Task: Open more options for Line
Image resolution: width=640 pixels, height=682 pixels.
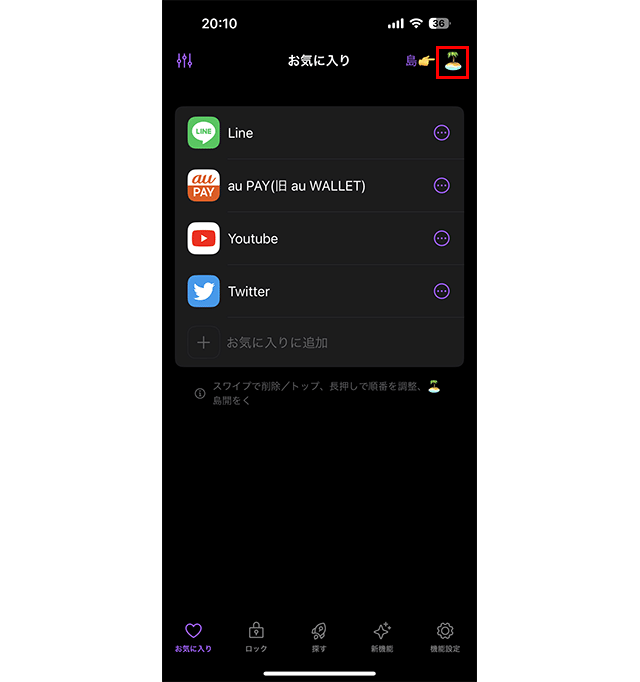Action: [x=441, y=133]
